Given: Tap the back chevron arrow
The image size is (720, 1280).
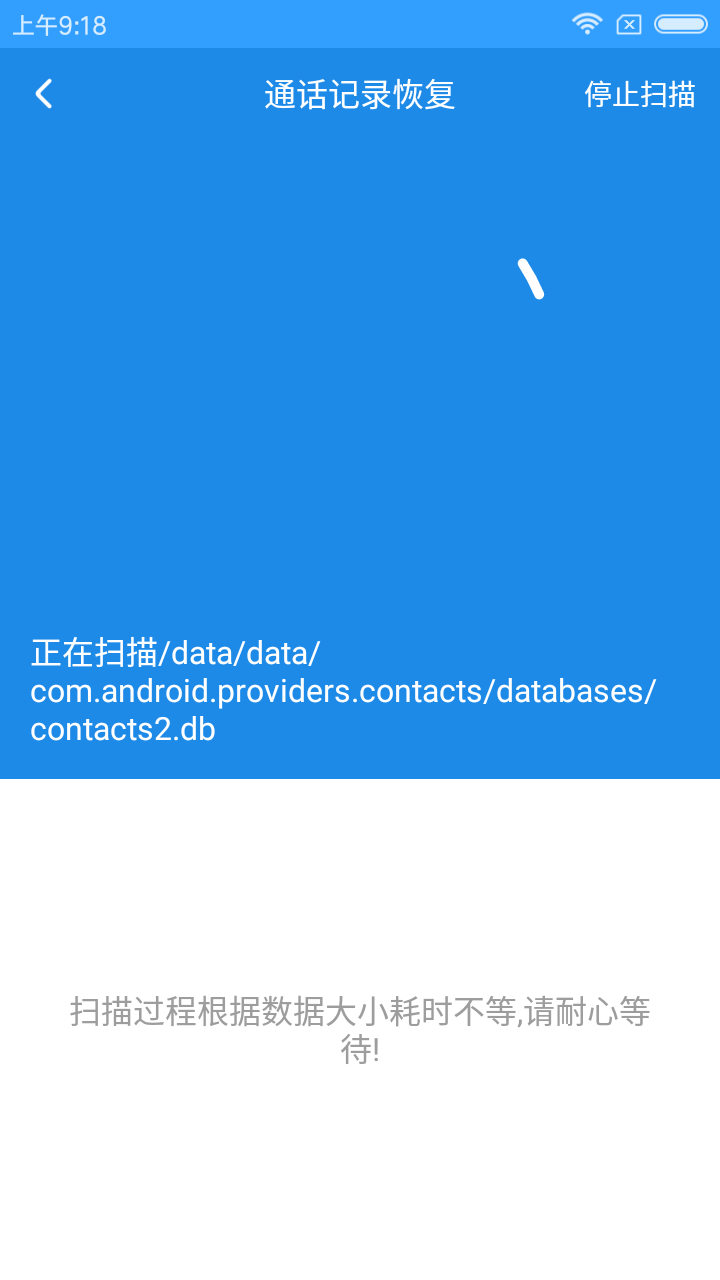Looking at the screenshot, I should 43,93.
